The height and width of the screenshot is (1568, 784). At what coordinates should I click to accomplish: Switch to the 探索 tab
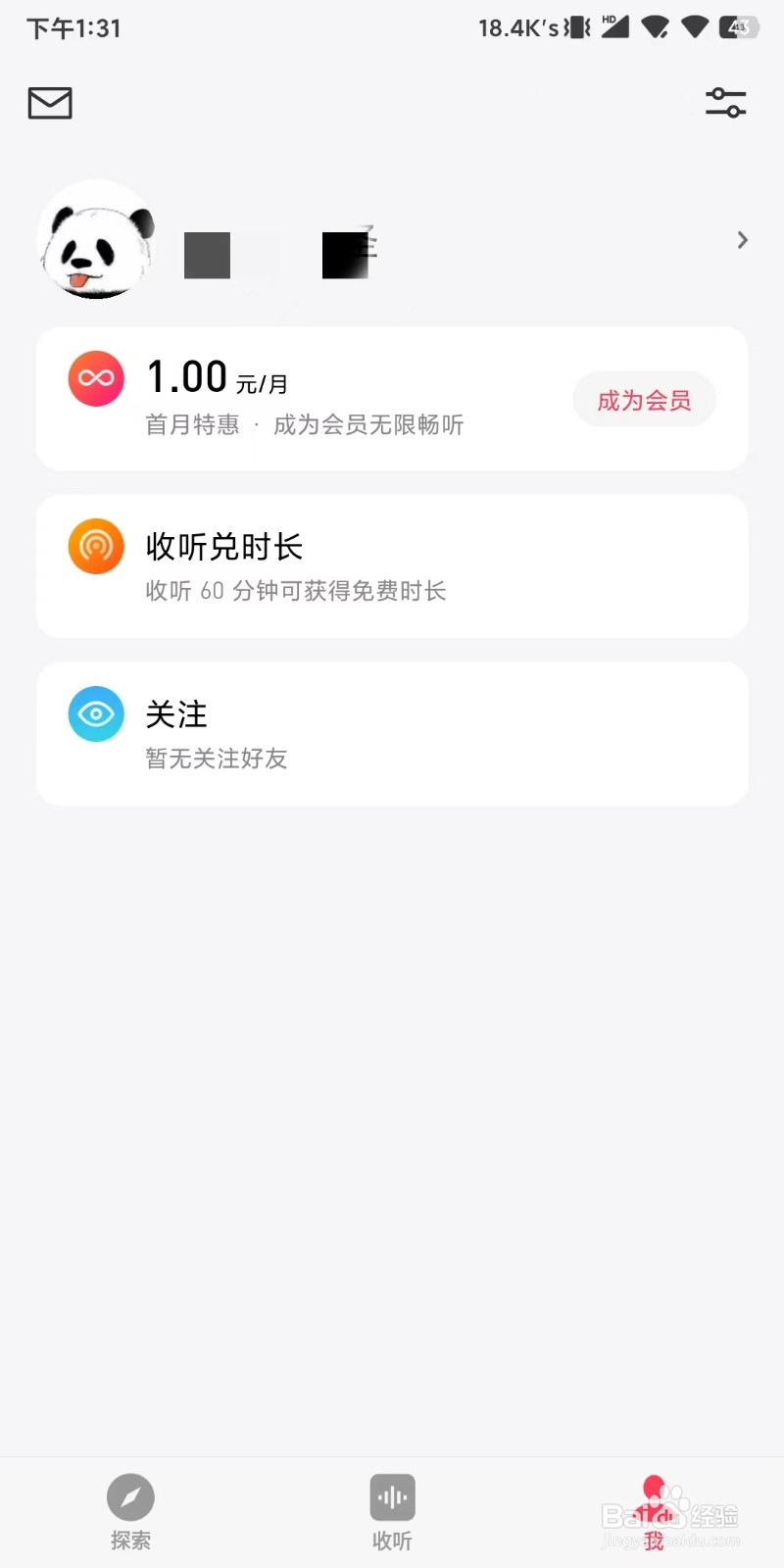click(130, 1514)
